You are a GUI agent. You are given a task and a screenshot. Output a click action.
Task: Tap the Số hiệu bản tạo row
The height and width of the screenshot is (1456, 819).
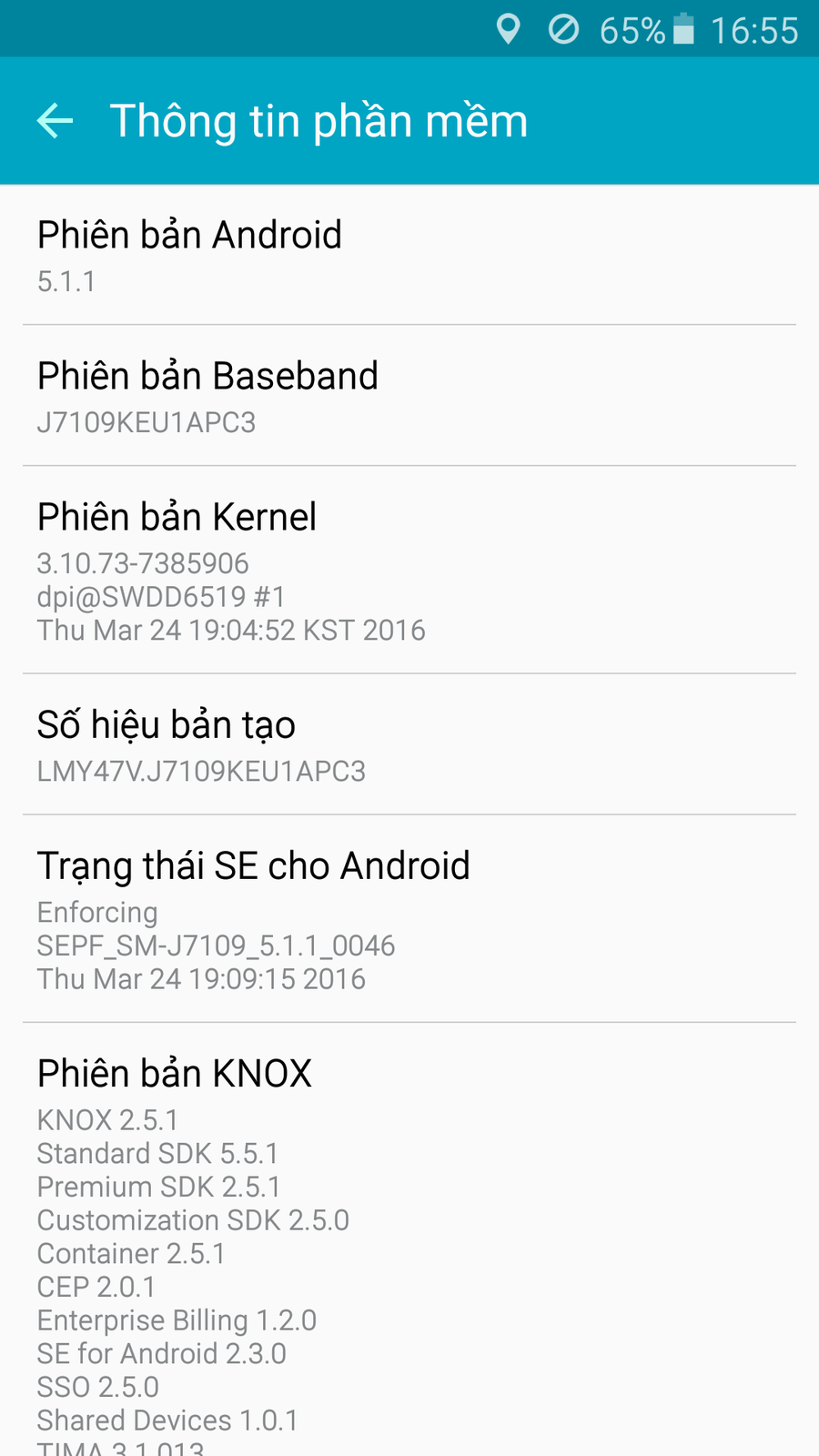point(409,745)
